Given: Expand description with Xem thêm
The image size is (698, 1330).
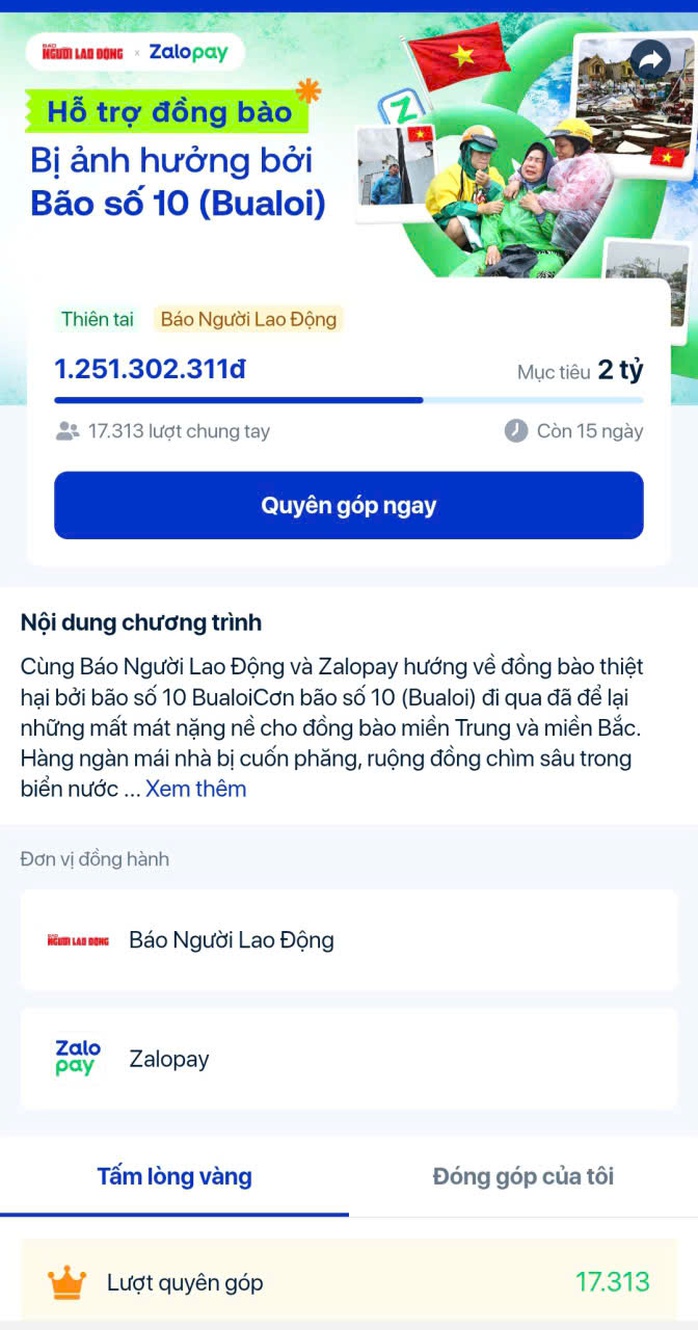Looking at the screenshot, I should click(x=196, y=788).
